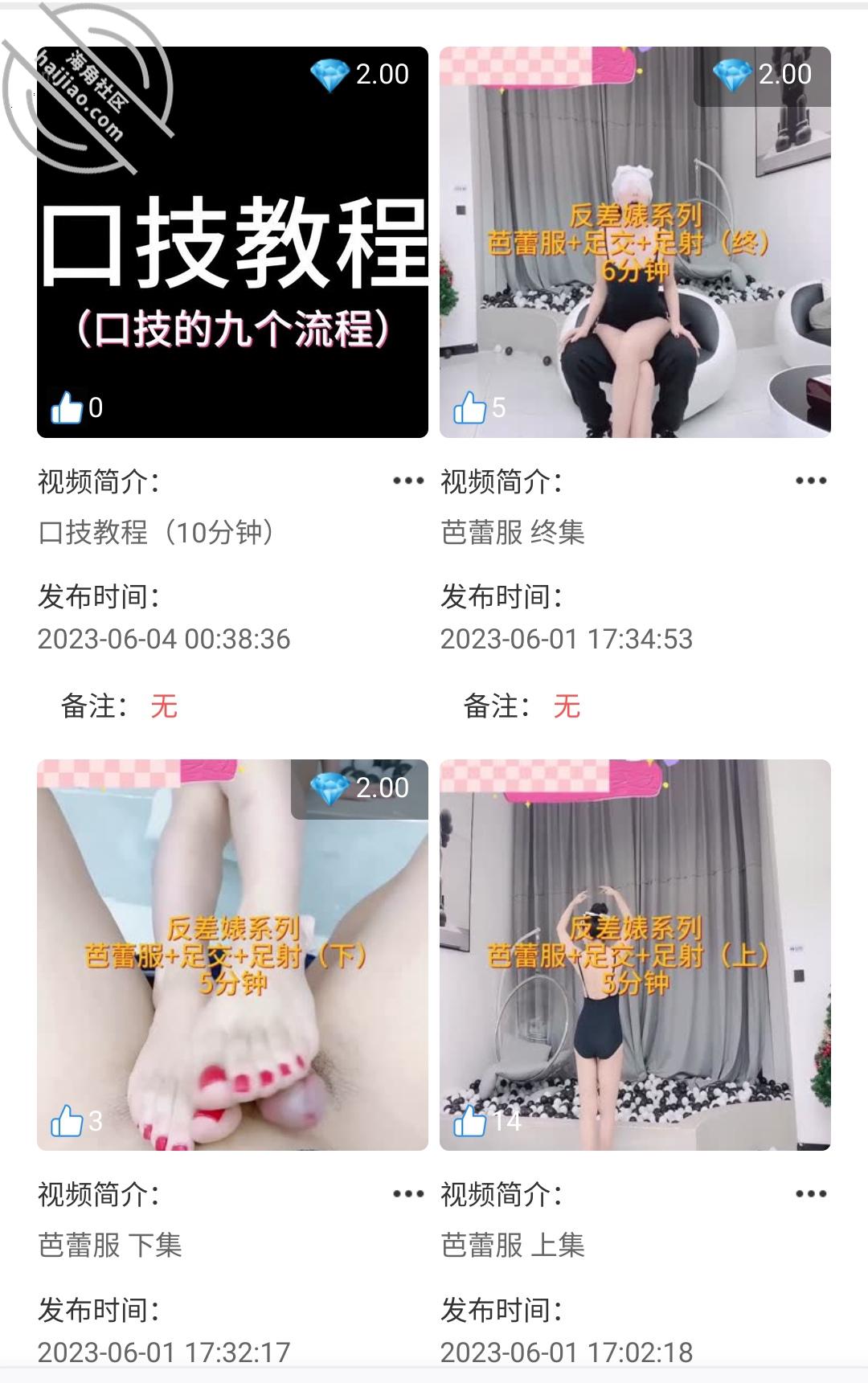Click the diamond price icon on 口技教程 video
The width and height of the screenshot is (868, 1383).
pos(330,73)
